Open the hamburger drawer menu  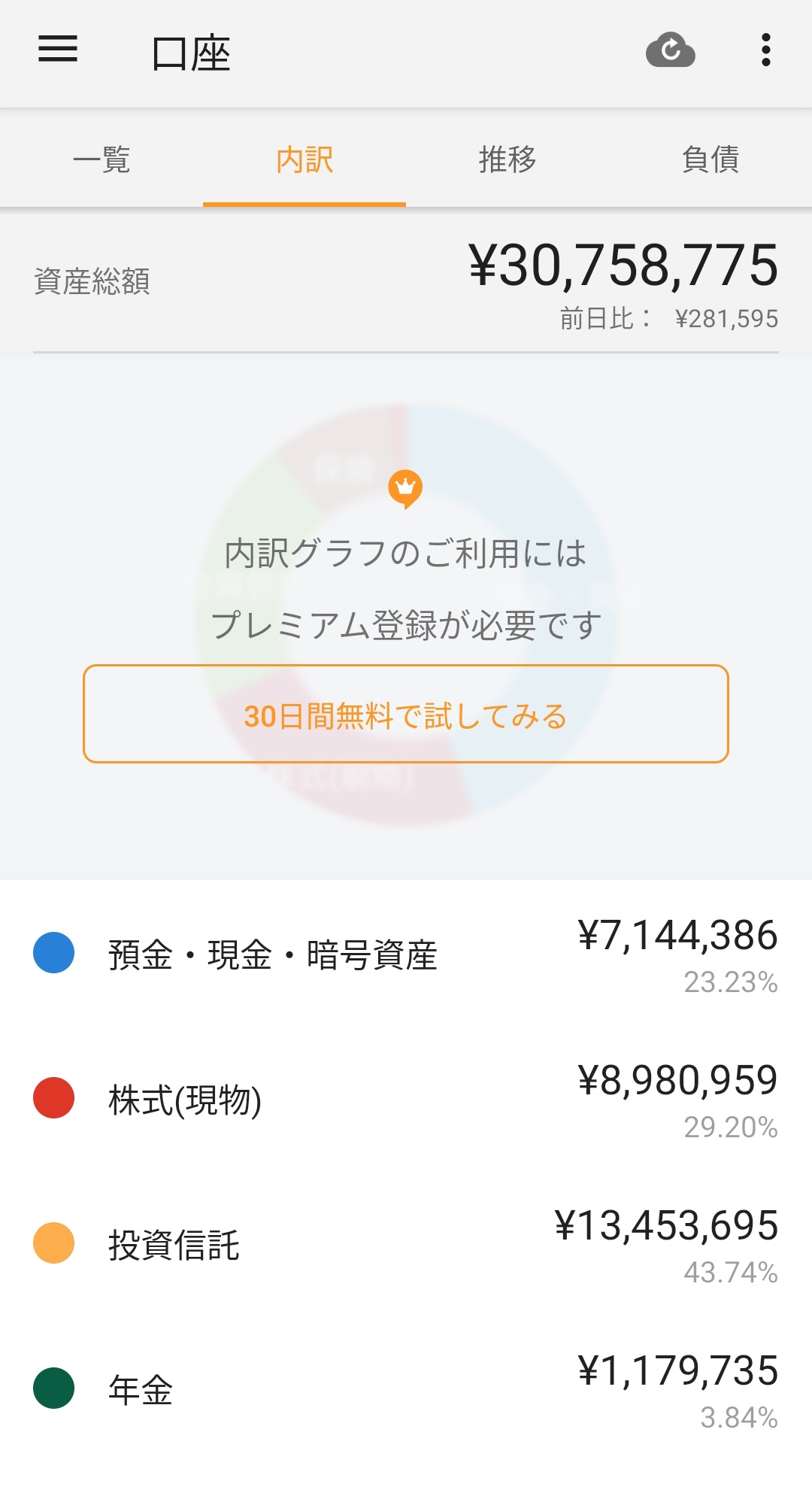click(58, 50)
